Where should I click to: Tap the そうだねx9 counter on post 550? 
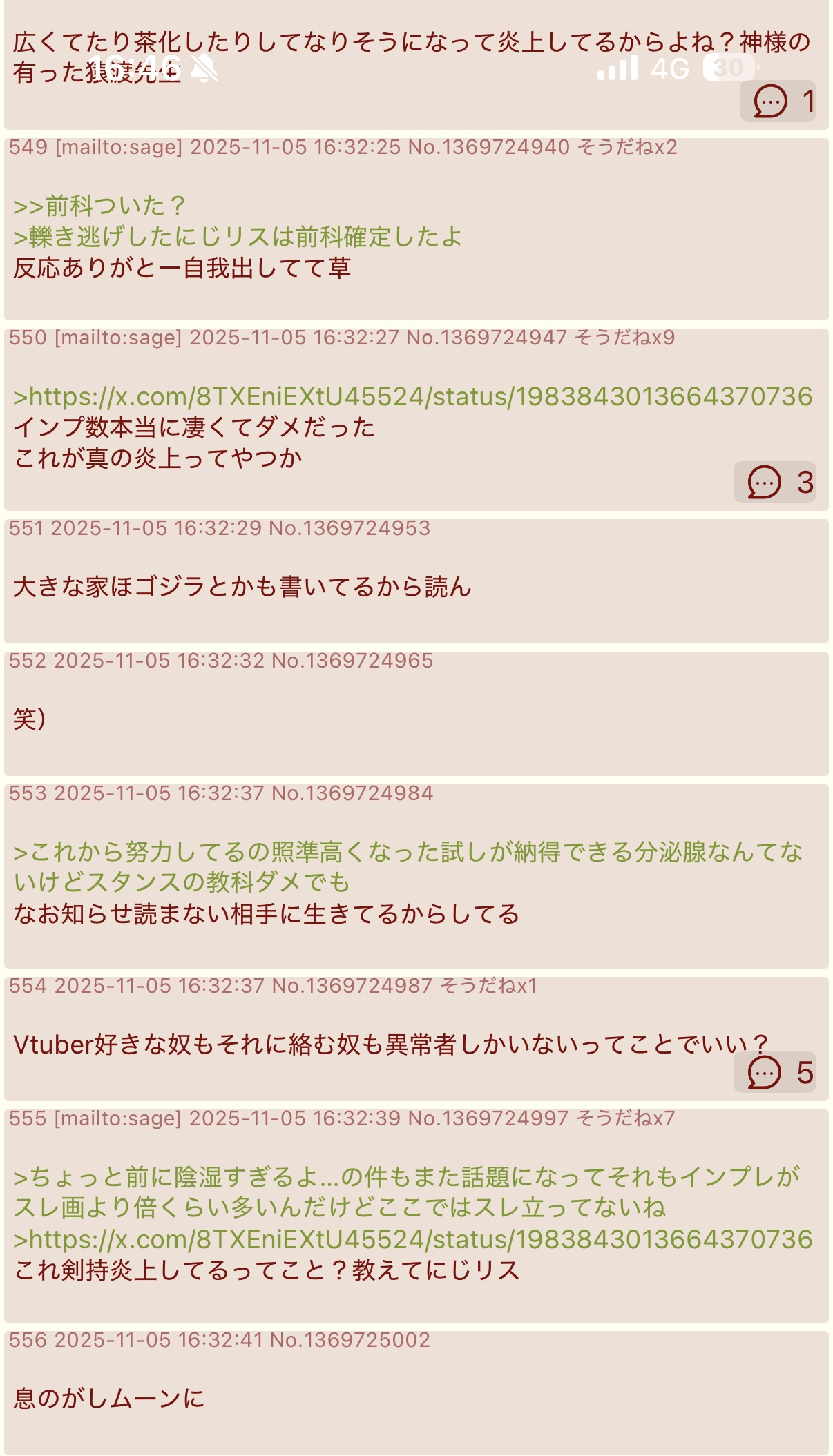click(624, 338)
